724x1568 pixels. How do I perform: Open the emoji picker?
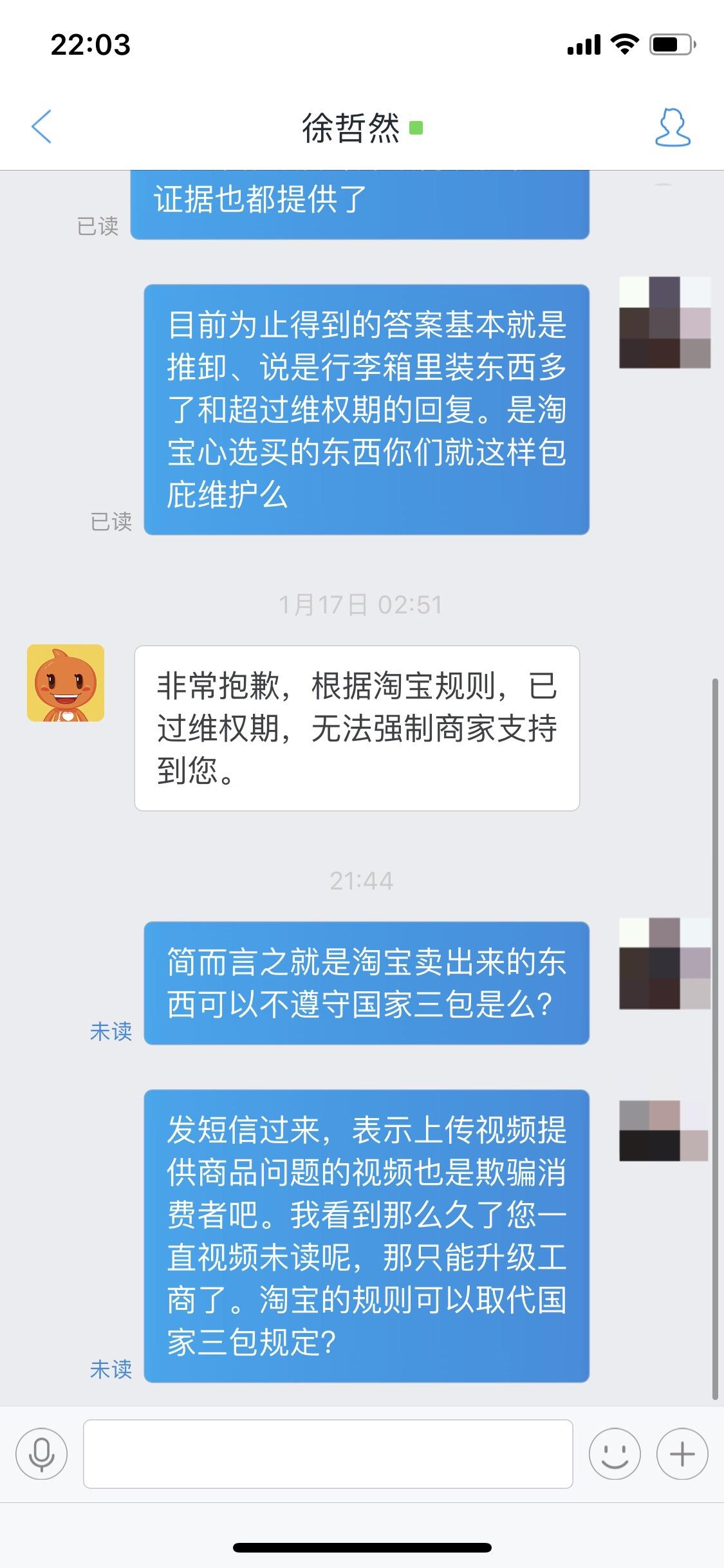(x=615, y=1454)
